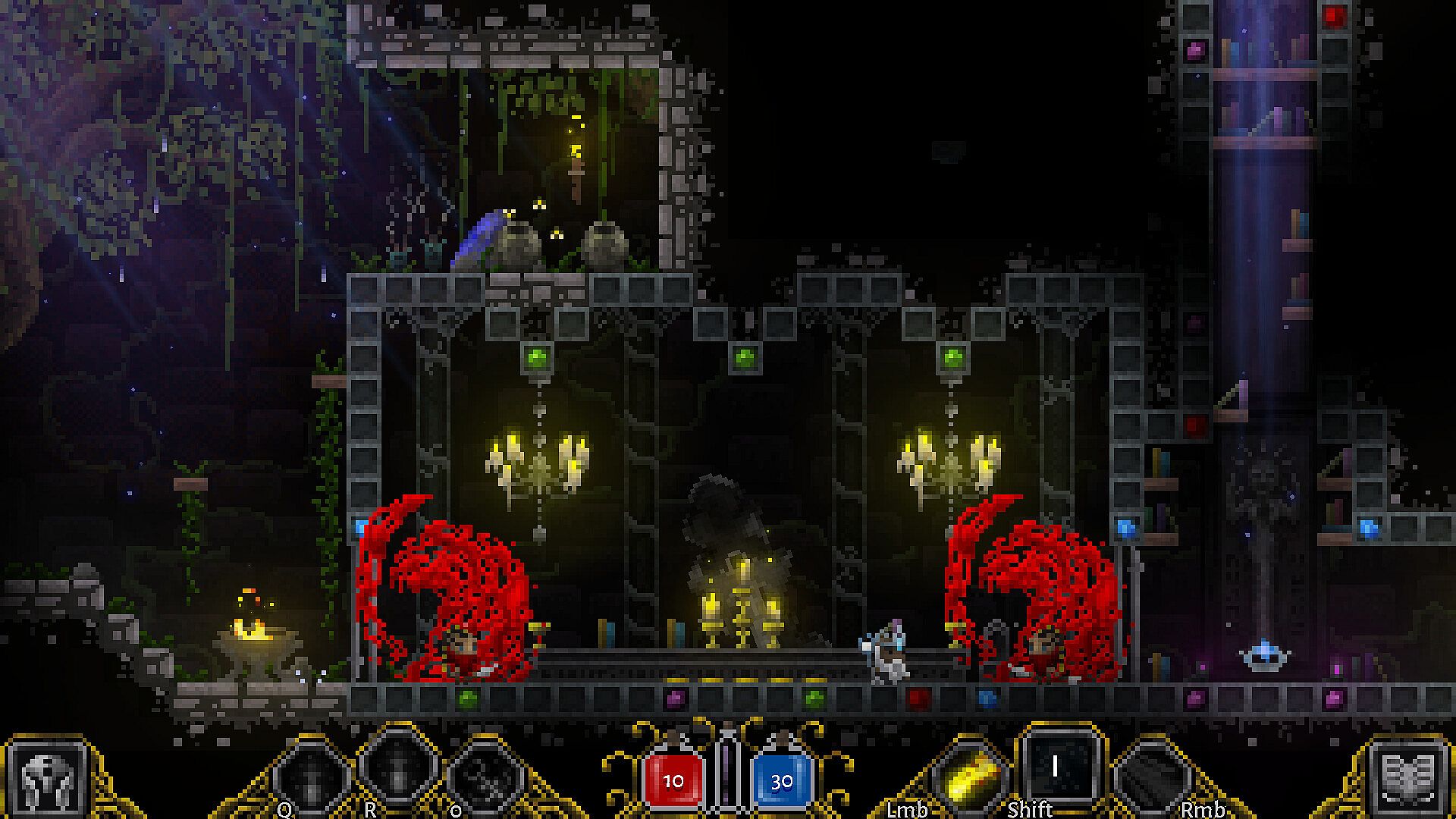Select the Shift ability slot
This screenshot has width=1456, height=819.
pyautogui.click(x=1055, y=767)
